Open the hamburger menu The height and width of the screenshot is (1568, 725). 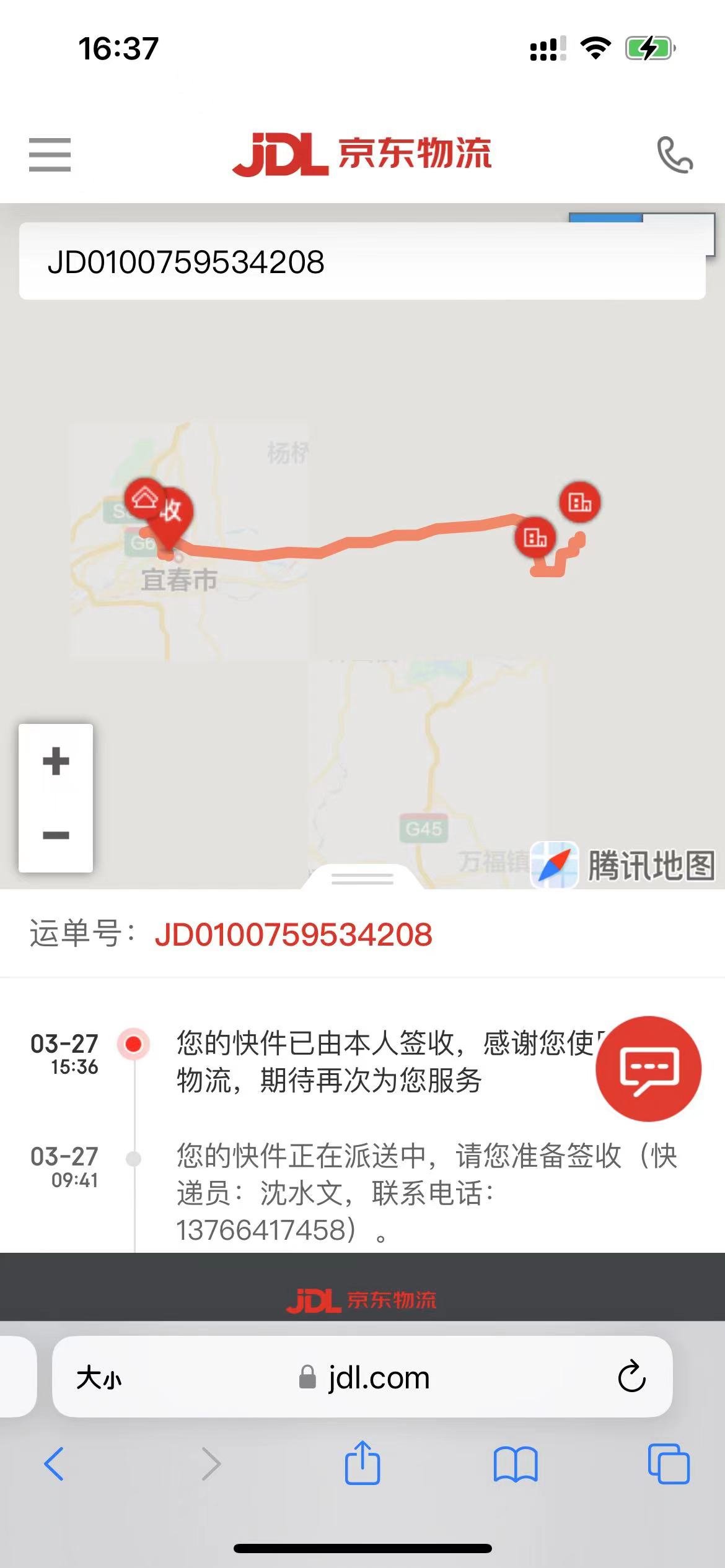[50, 154]
